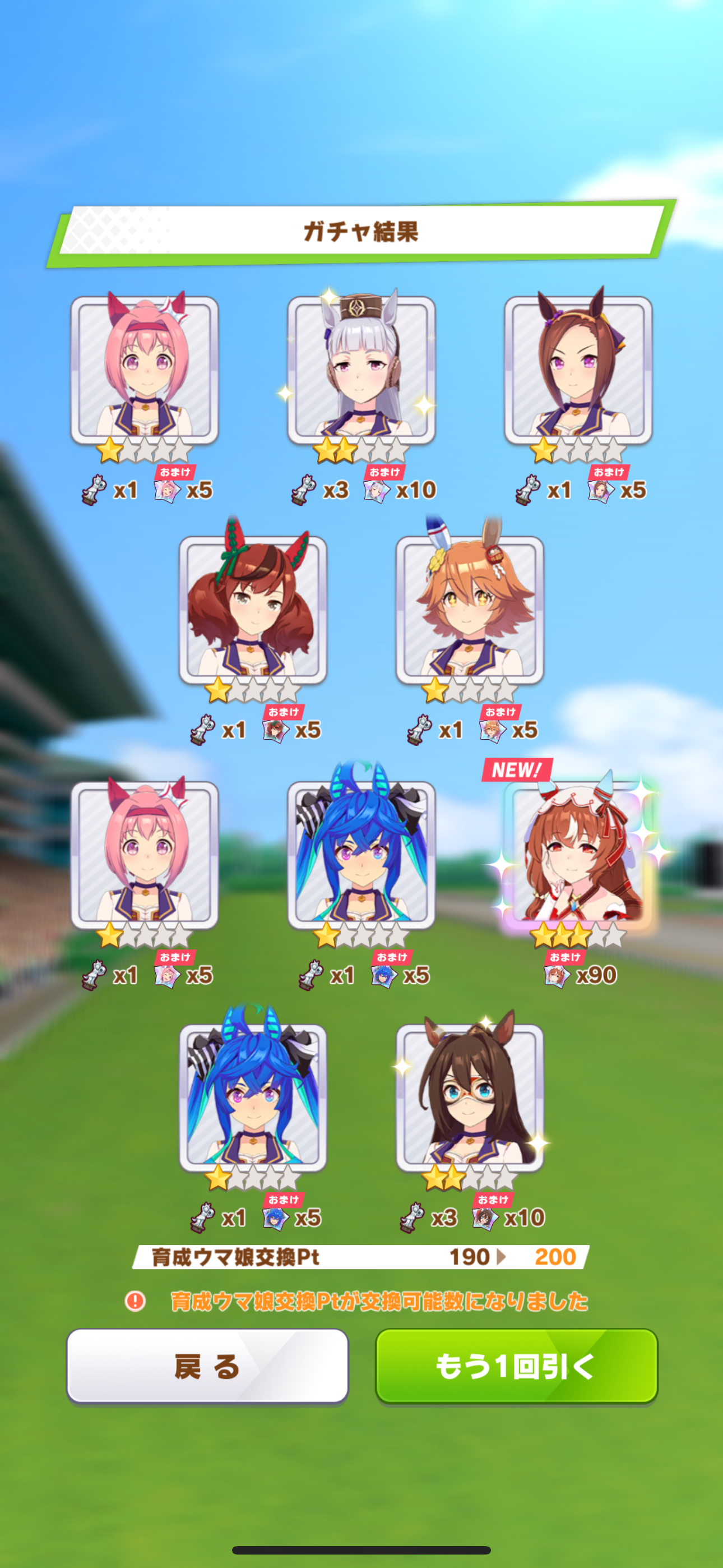
Task: Select the glasses-wearing two-star character card
Action: 470,1097
